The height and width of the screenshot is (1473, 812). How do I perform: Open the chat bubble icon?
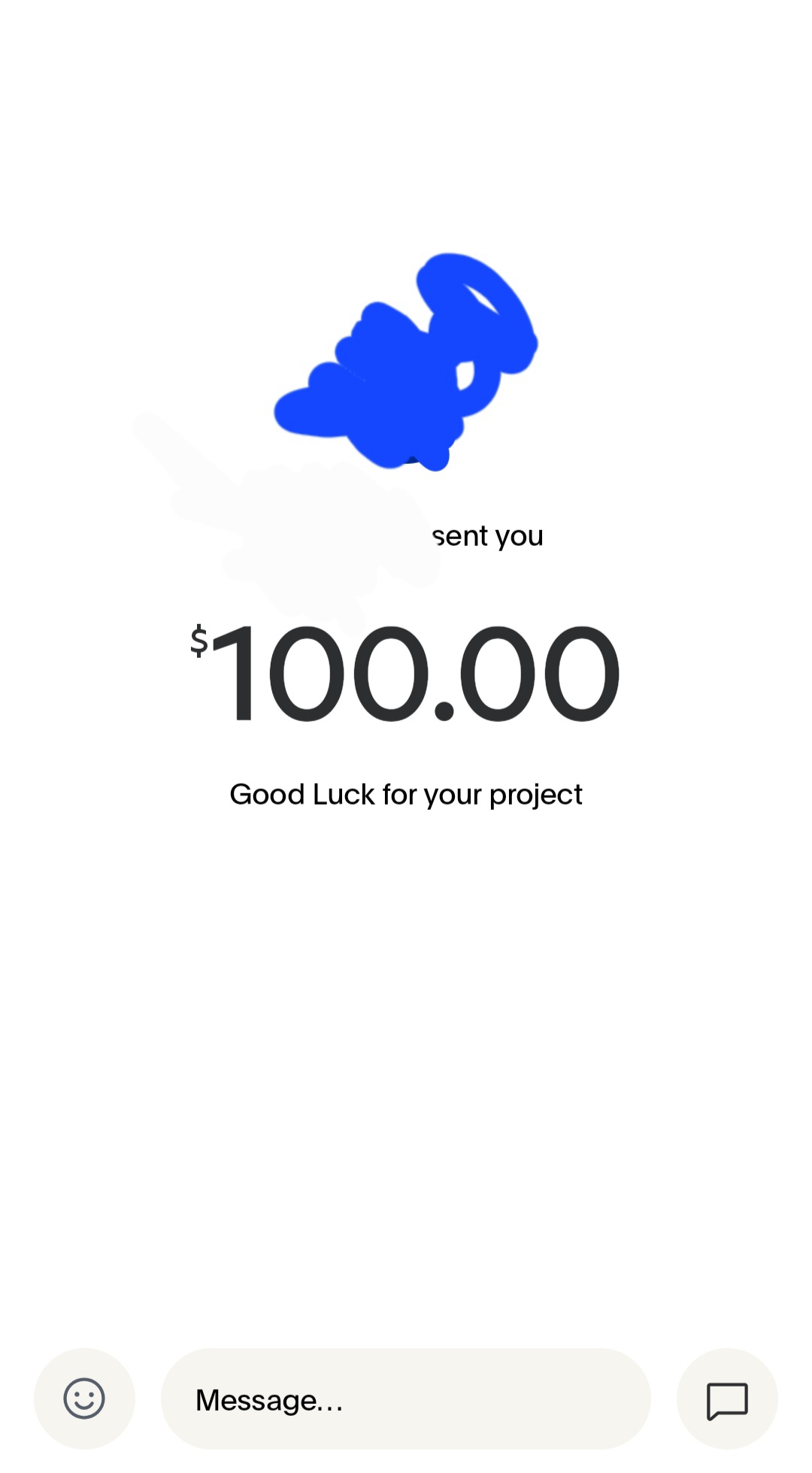(x=727, y=1399)
